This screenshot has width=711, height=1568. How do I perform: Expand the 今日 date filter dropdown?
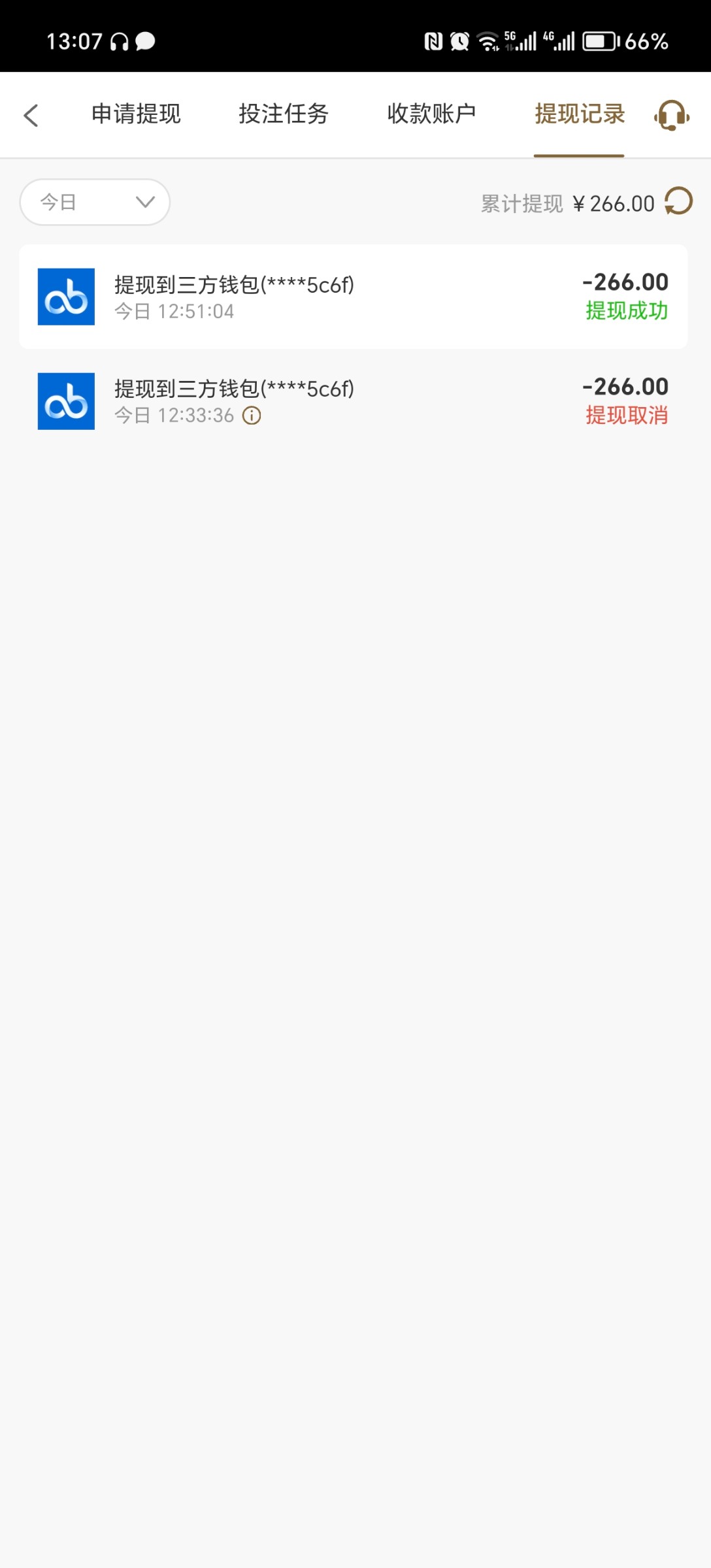click(x=95, y=202)
